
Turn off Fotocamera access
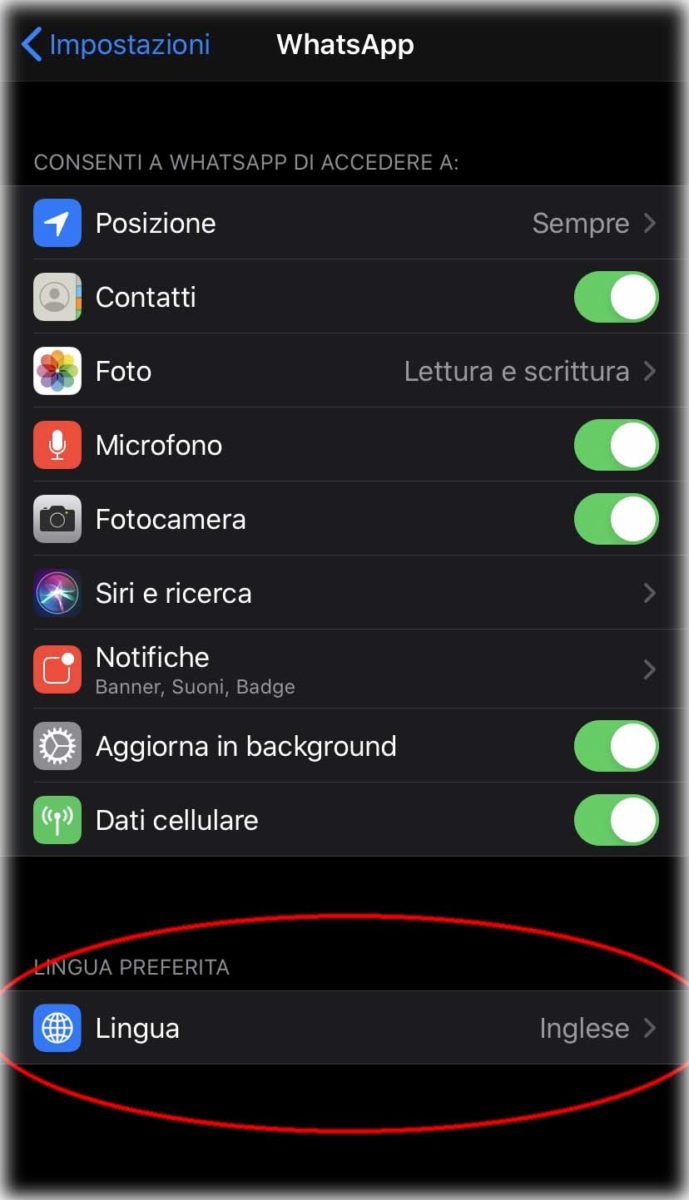(616, 519)
